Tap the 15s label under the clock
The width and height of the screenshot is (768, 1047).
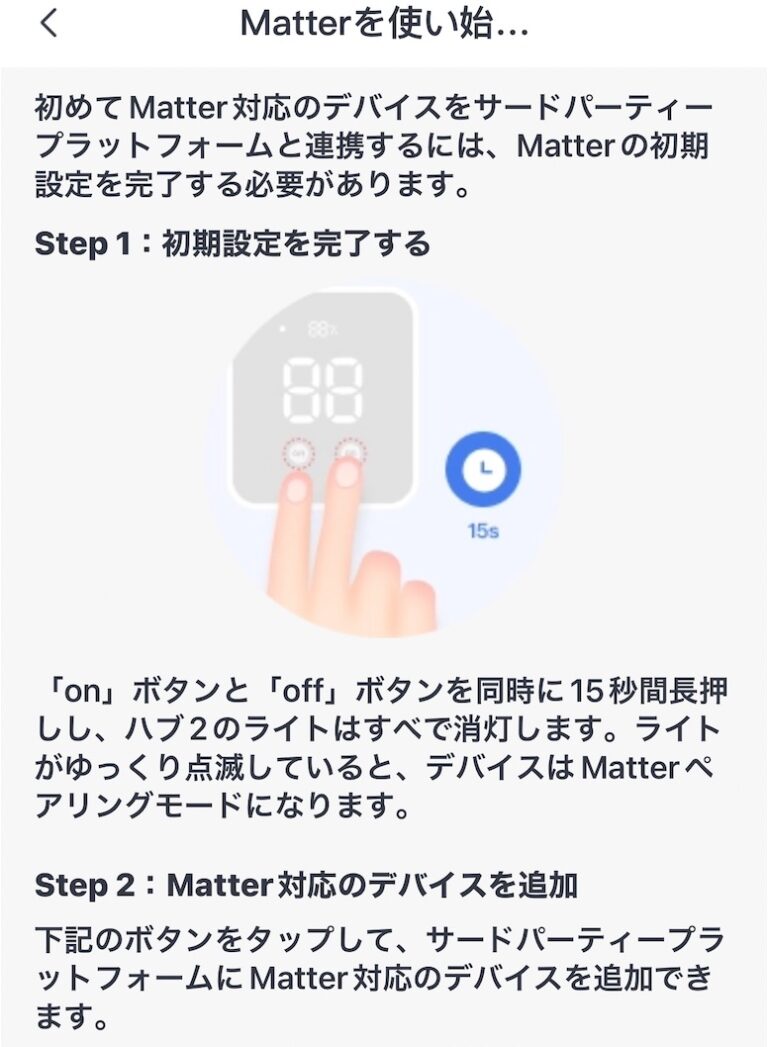pyautogui.click(x=483, y=527)
